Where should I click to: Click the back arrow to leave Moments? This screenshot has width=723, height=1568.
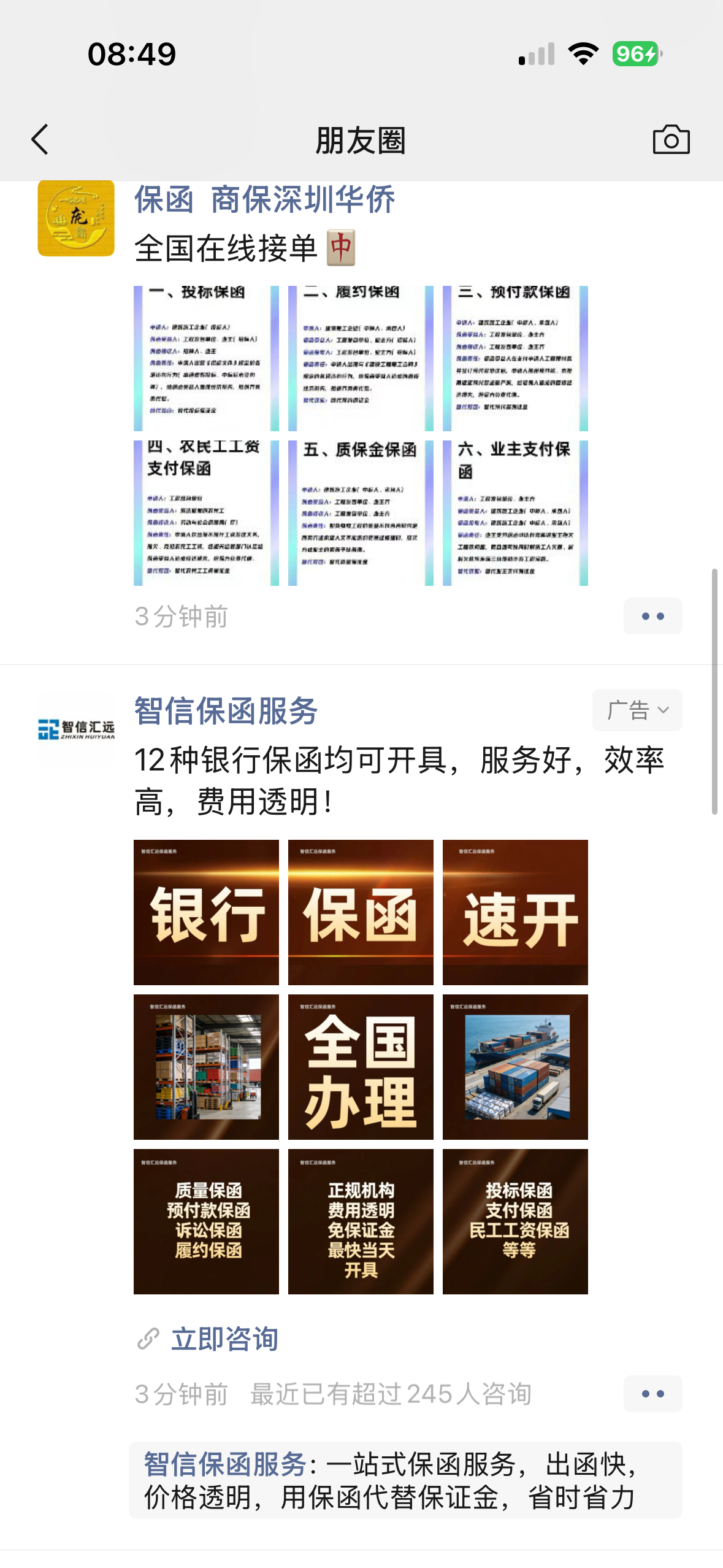click(39, 140)
